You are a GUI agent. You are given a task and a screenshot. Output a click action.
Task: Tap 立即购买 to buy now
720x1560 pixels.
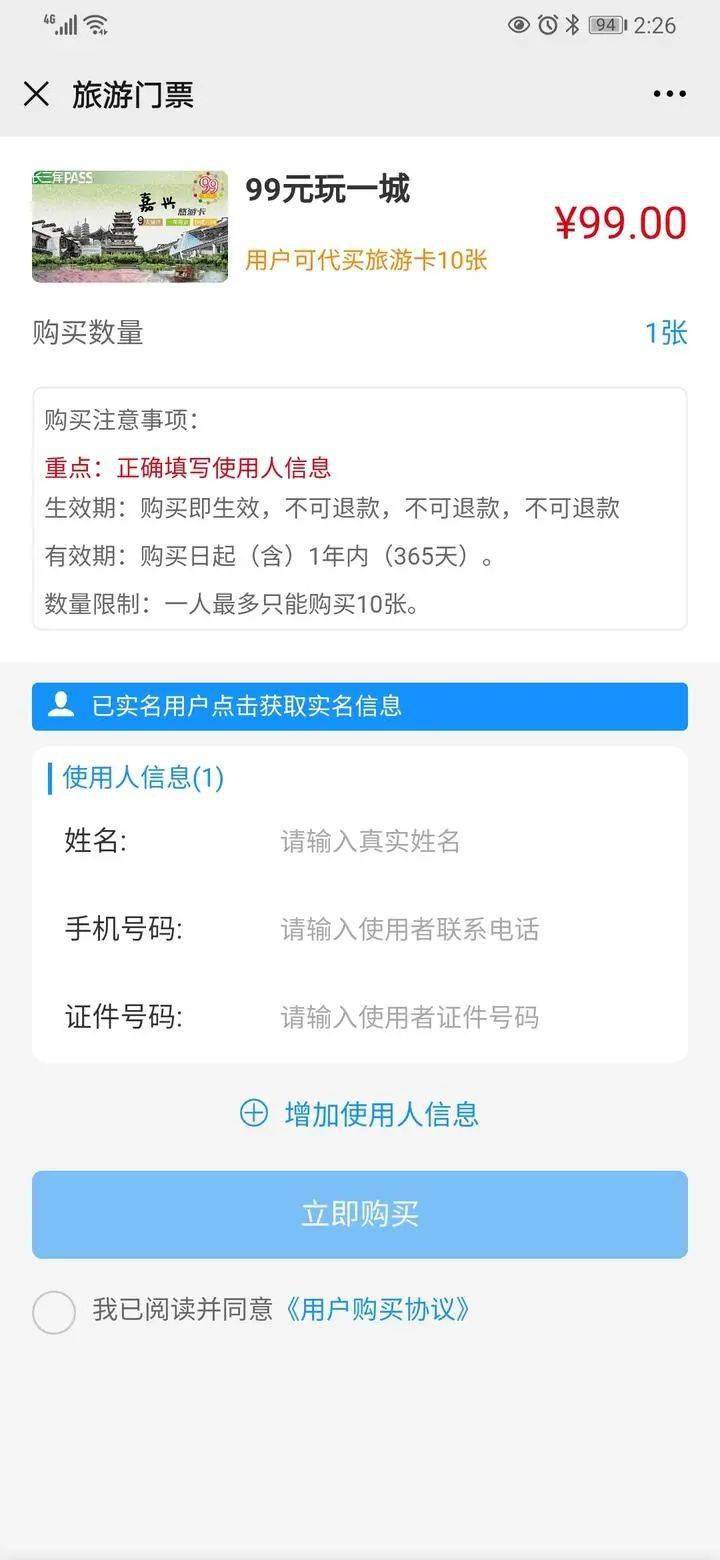pyautogui.click(x=360, y=1214)
